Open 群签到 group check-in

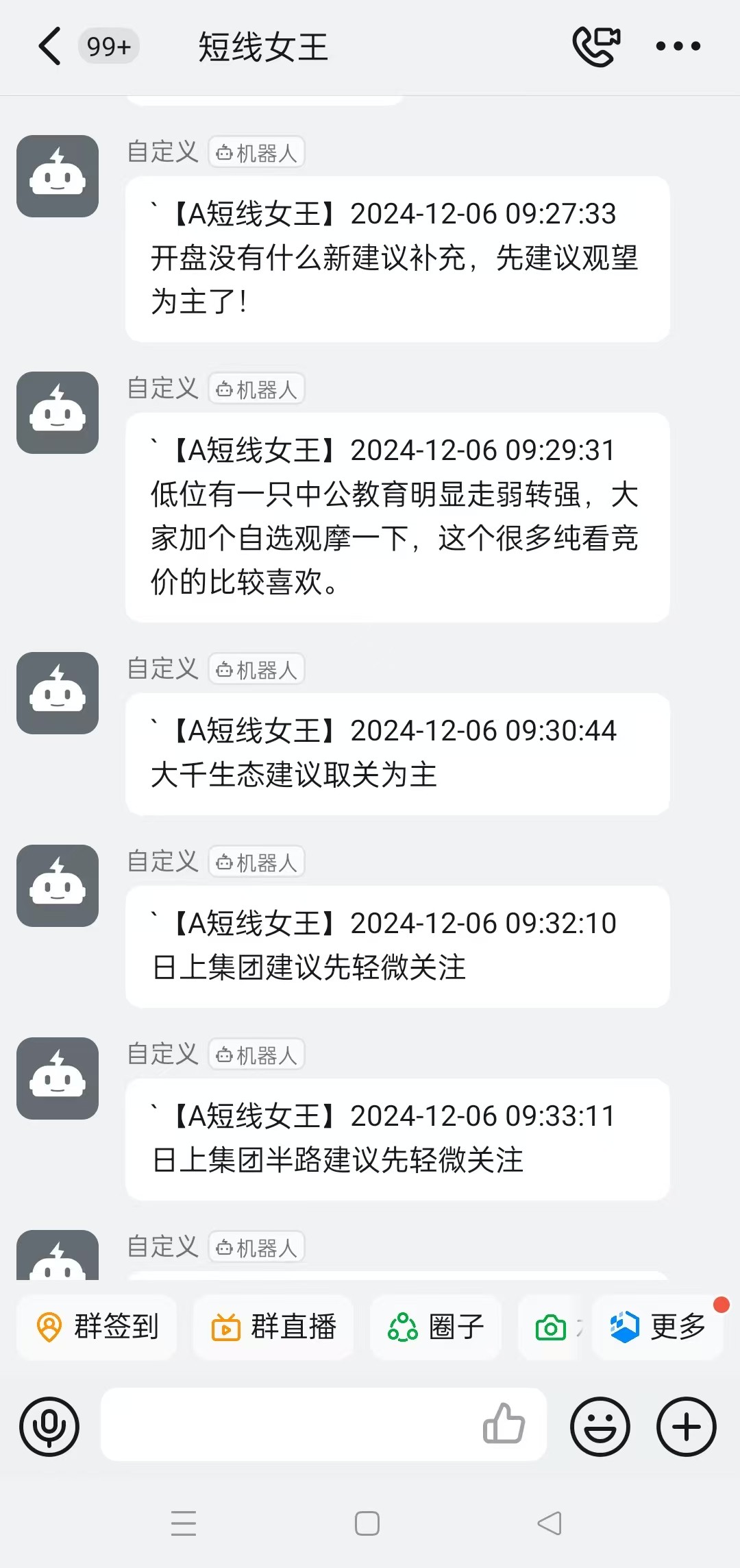[97, 1327]
